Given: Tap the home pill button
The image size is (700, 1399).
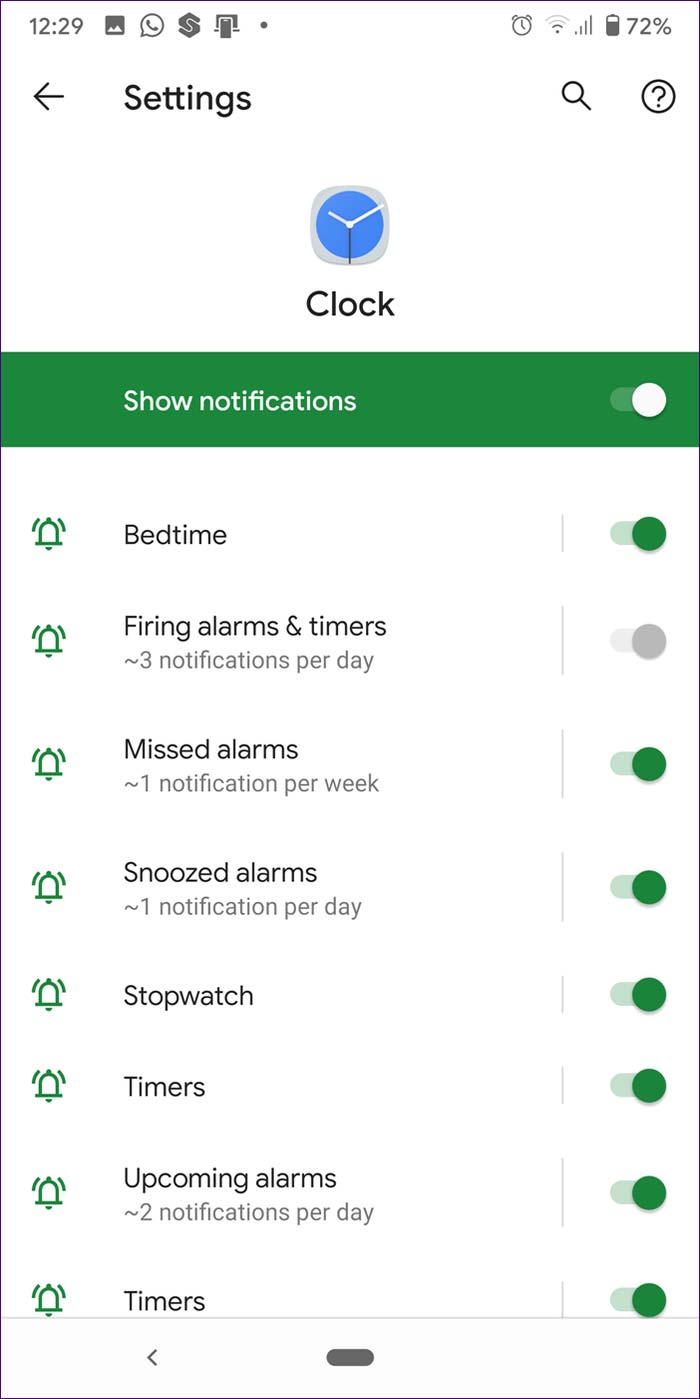Looking at the screenshot, I should coord(350,1357).
